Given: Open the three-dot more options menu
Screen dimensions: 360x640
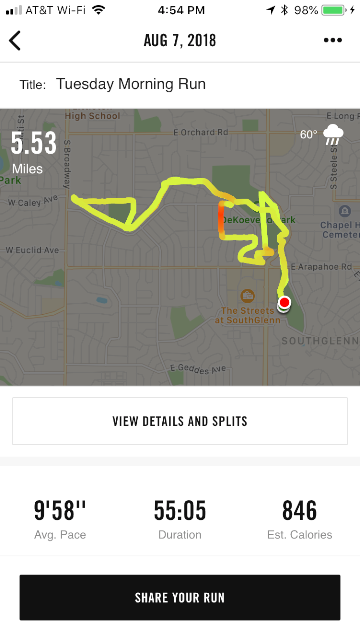Looking at the screenshot, I should 333,40.
